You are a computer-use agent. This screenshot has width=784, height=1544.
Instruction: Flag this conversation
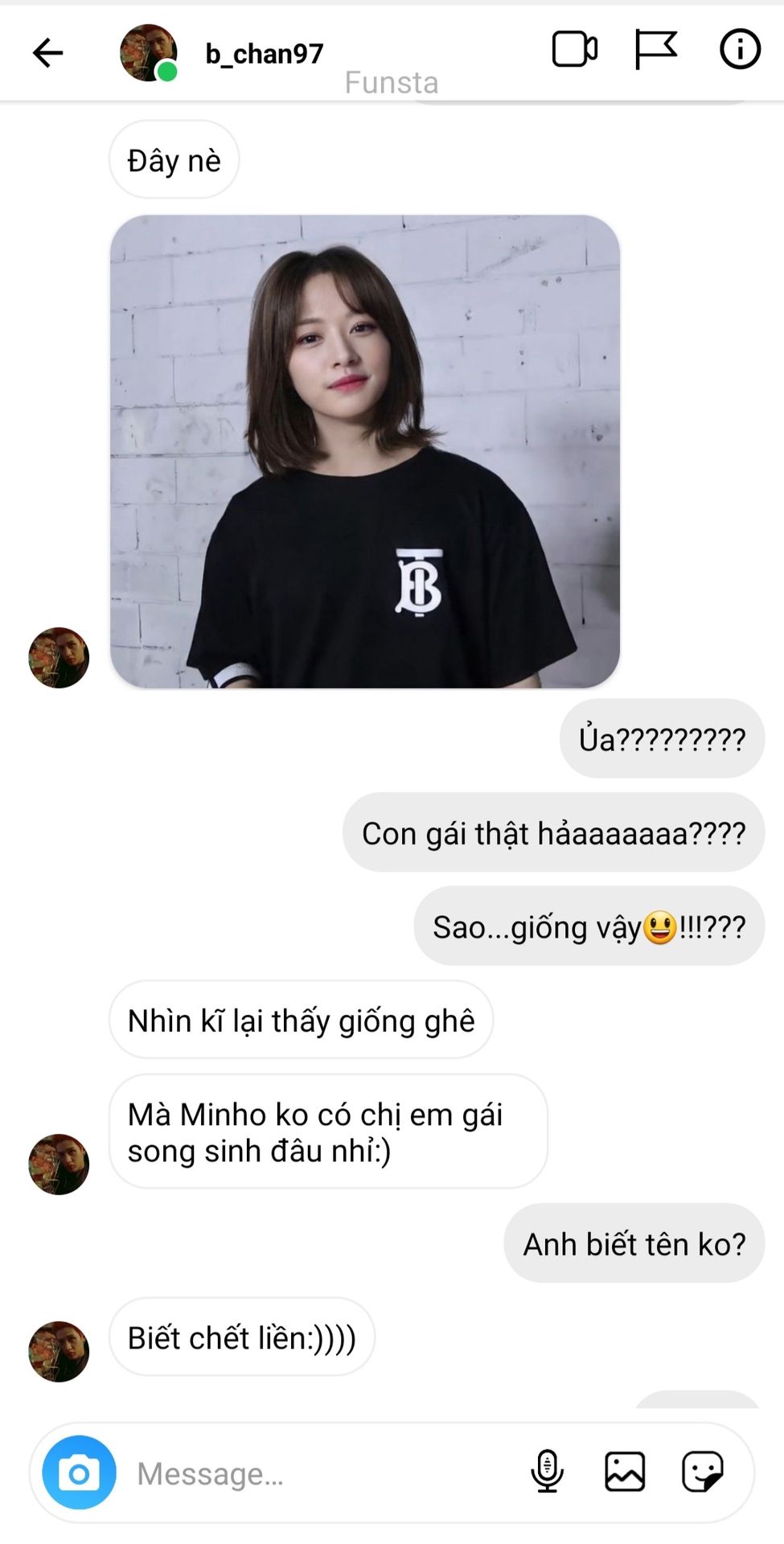tap(655, 50)
